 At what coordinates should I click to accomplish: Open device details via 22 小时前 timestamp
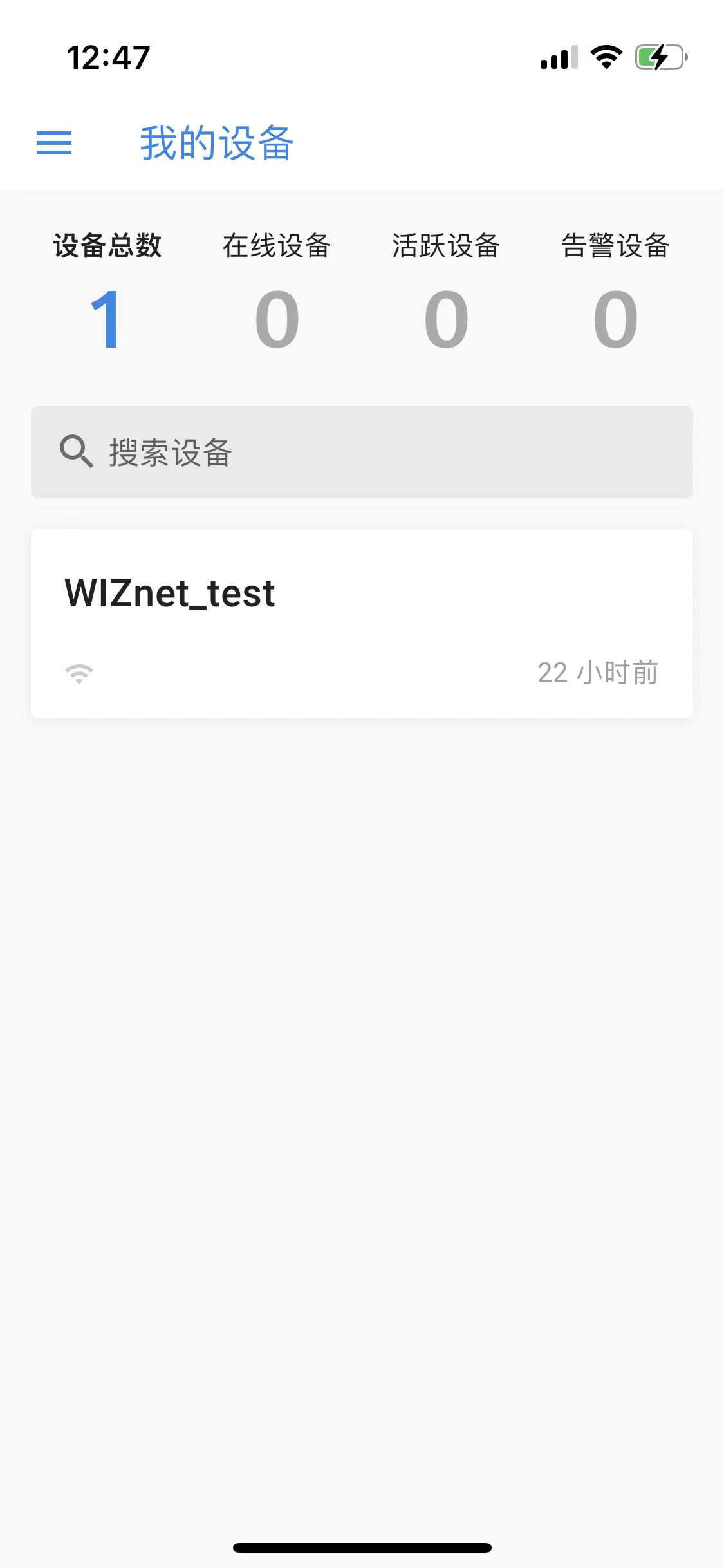(598, 671)
